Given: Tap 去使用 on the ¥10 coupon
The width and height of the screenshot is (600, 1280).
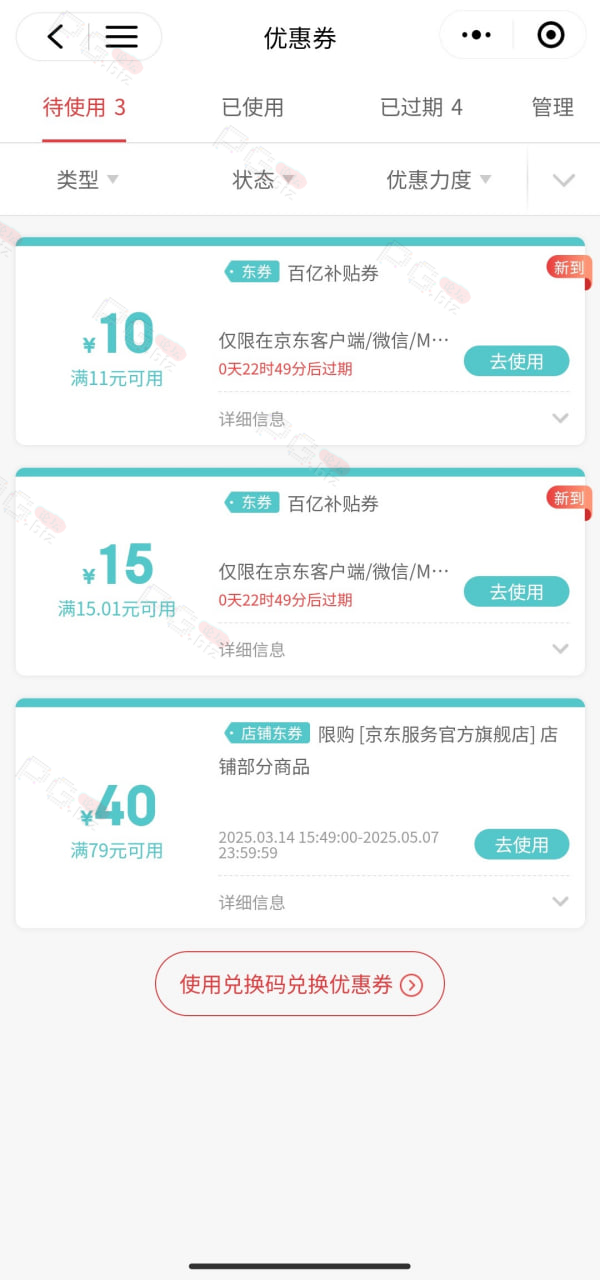Looking at the screenshot, I should [x=516, y=361].
